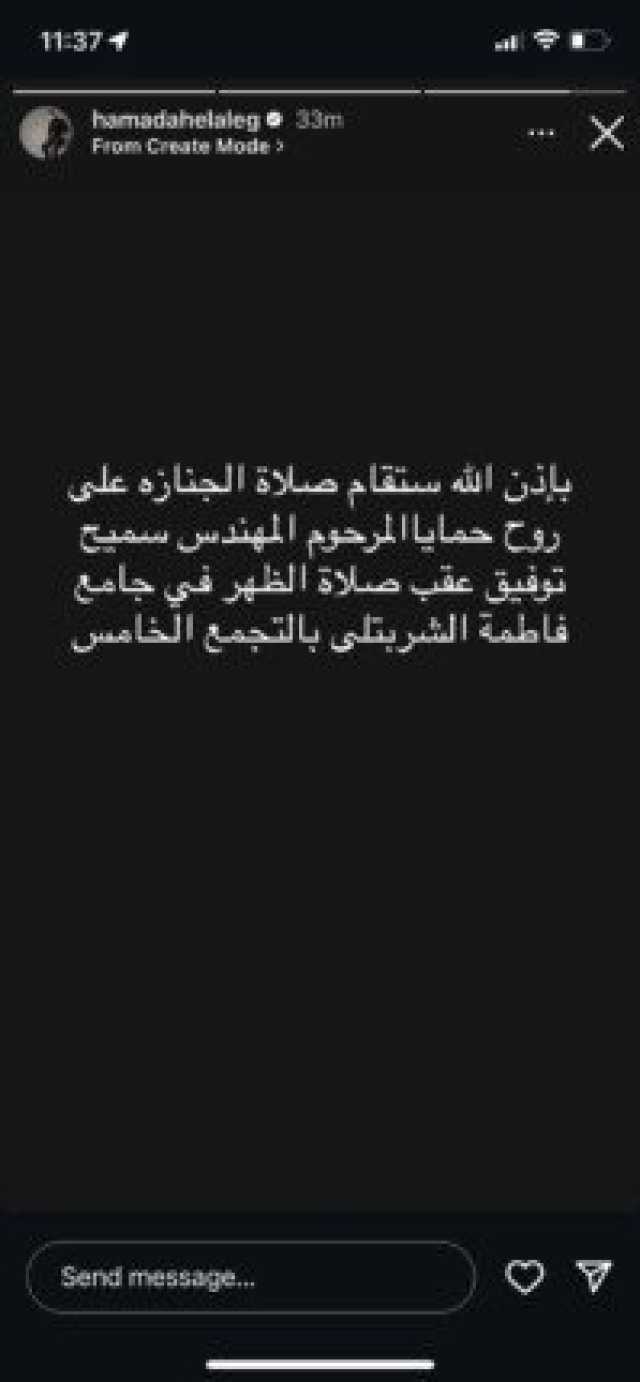Tap the Send message field
Screen dimensions: 640x1382
click(250, 1277)
